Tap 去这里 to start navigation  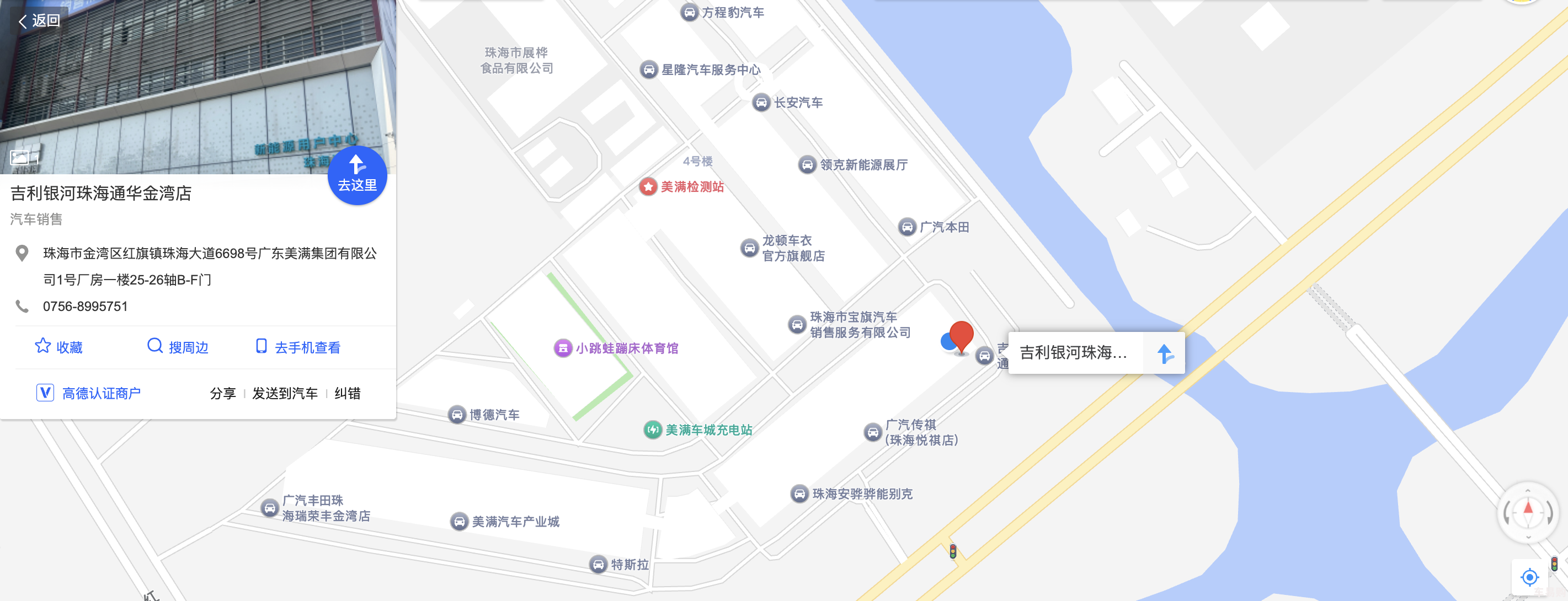tap(358, 175)
